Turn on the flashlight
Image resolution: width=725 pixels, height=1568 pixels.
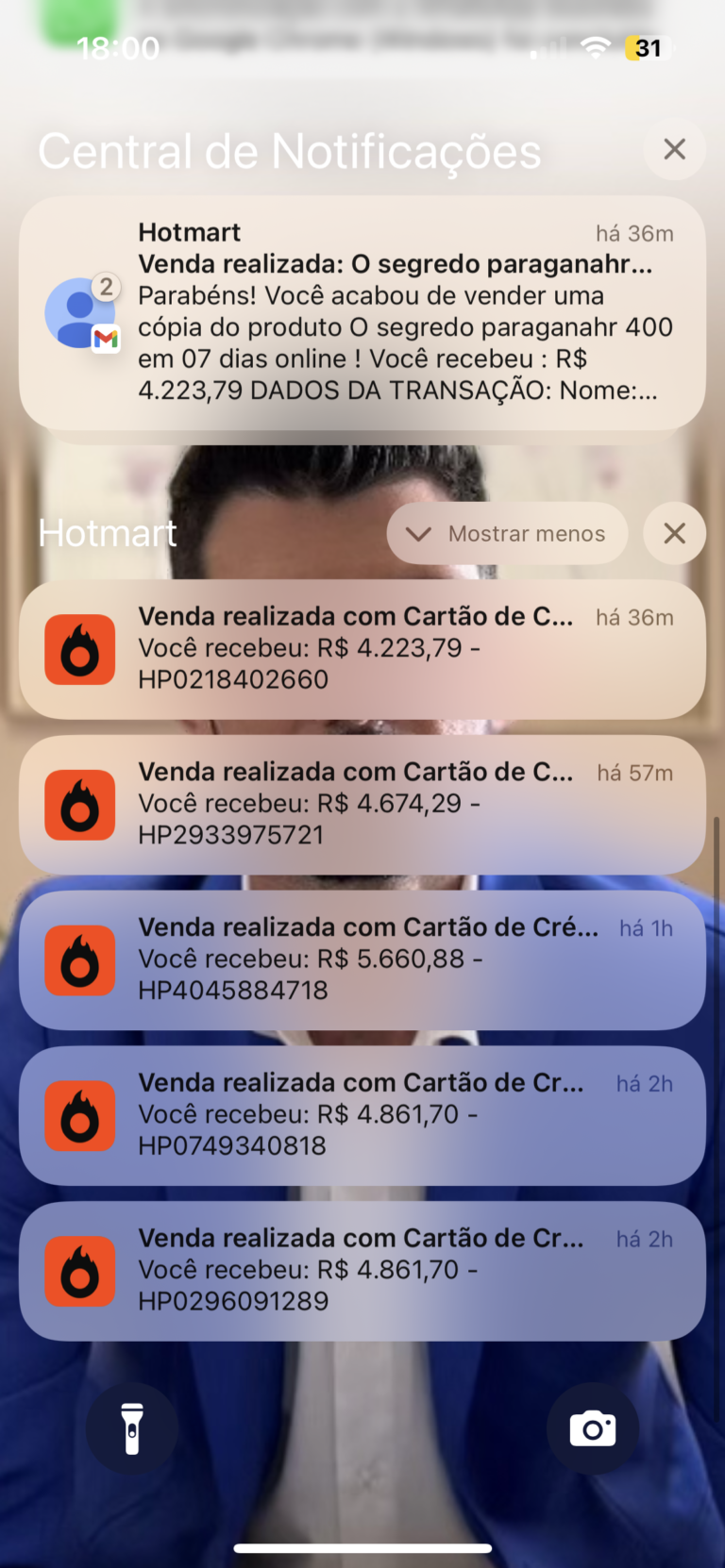[x=132, y=1428]
